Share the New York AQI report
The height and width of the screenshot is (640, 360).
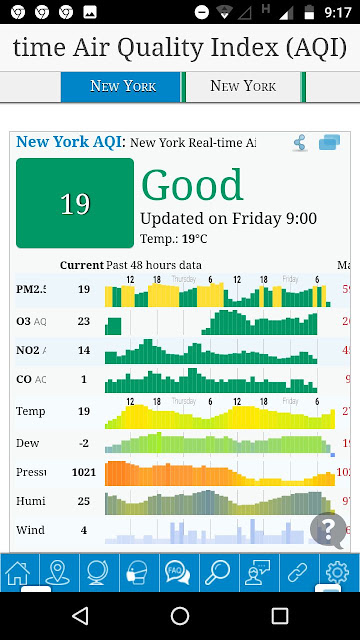coord(300,143)
